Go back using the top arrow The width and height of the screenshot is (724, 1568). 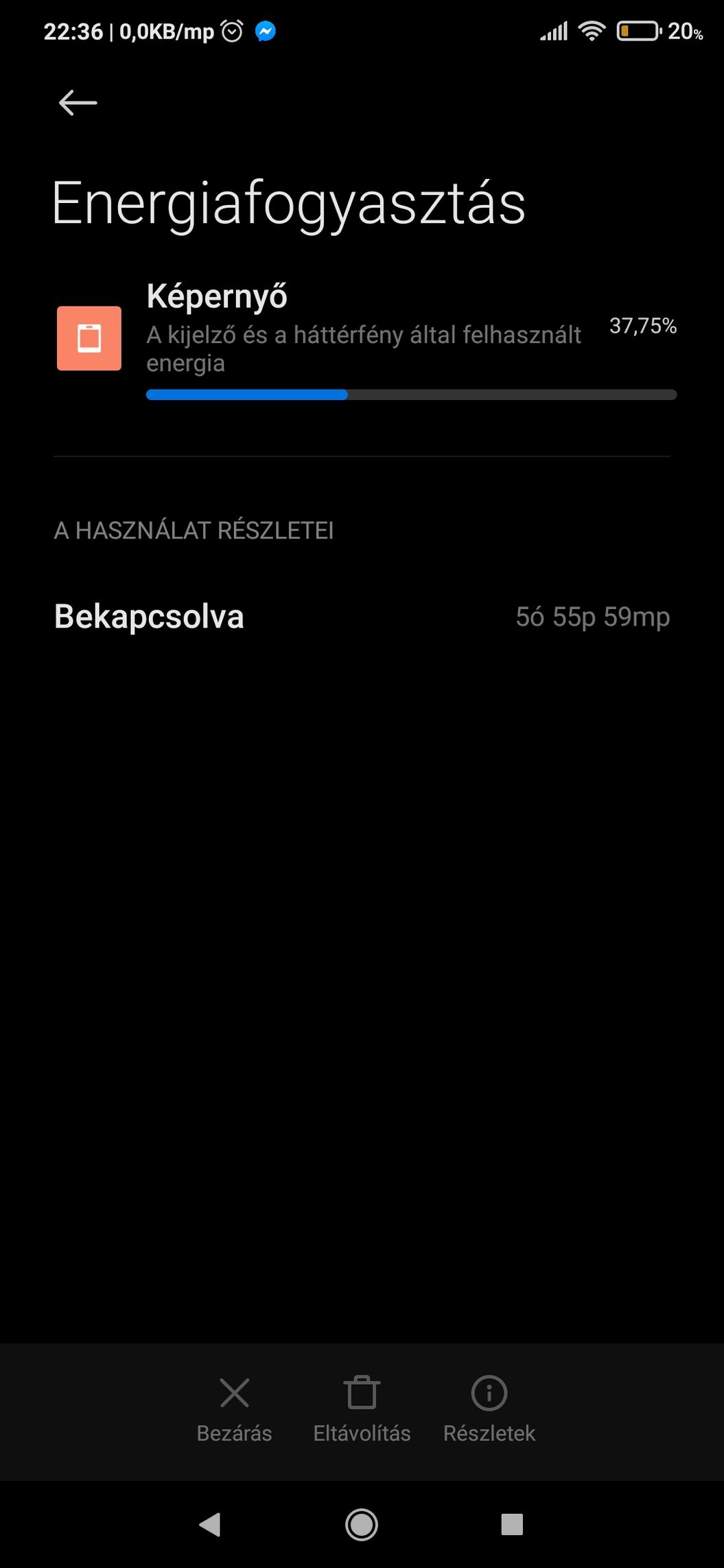(78, 103)
